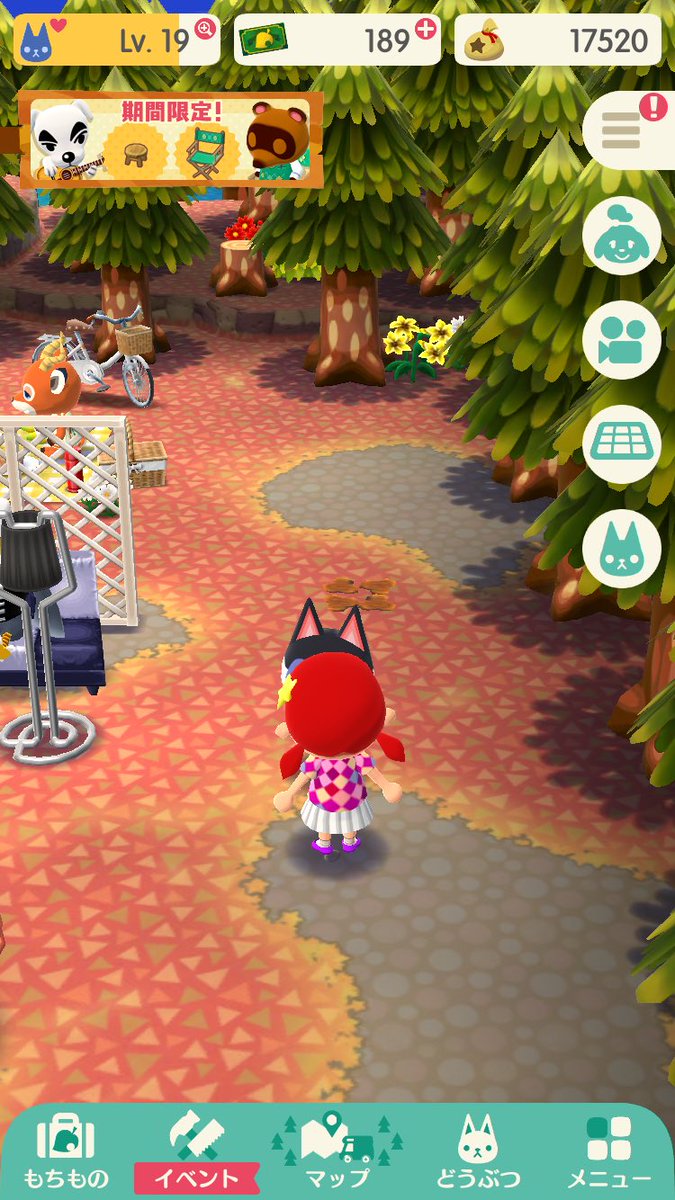This screenshot has height=1200, width=675.
Task: Open the どうぶつ animals tab
Action: [x=477, y=1152]
